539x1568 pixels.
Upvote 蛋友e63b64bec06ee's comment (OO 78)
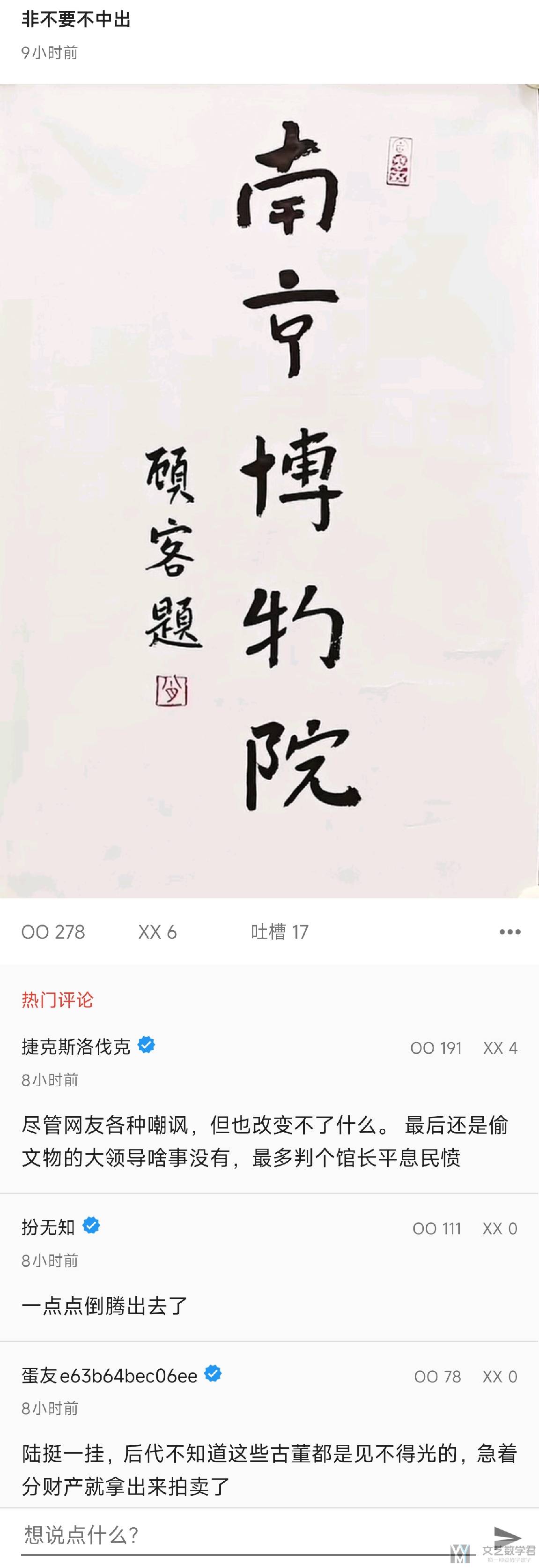click(437, 1377)
